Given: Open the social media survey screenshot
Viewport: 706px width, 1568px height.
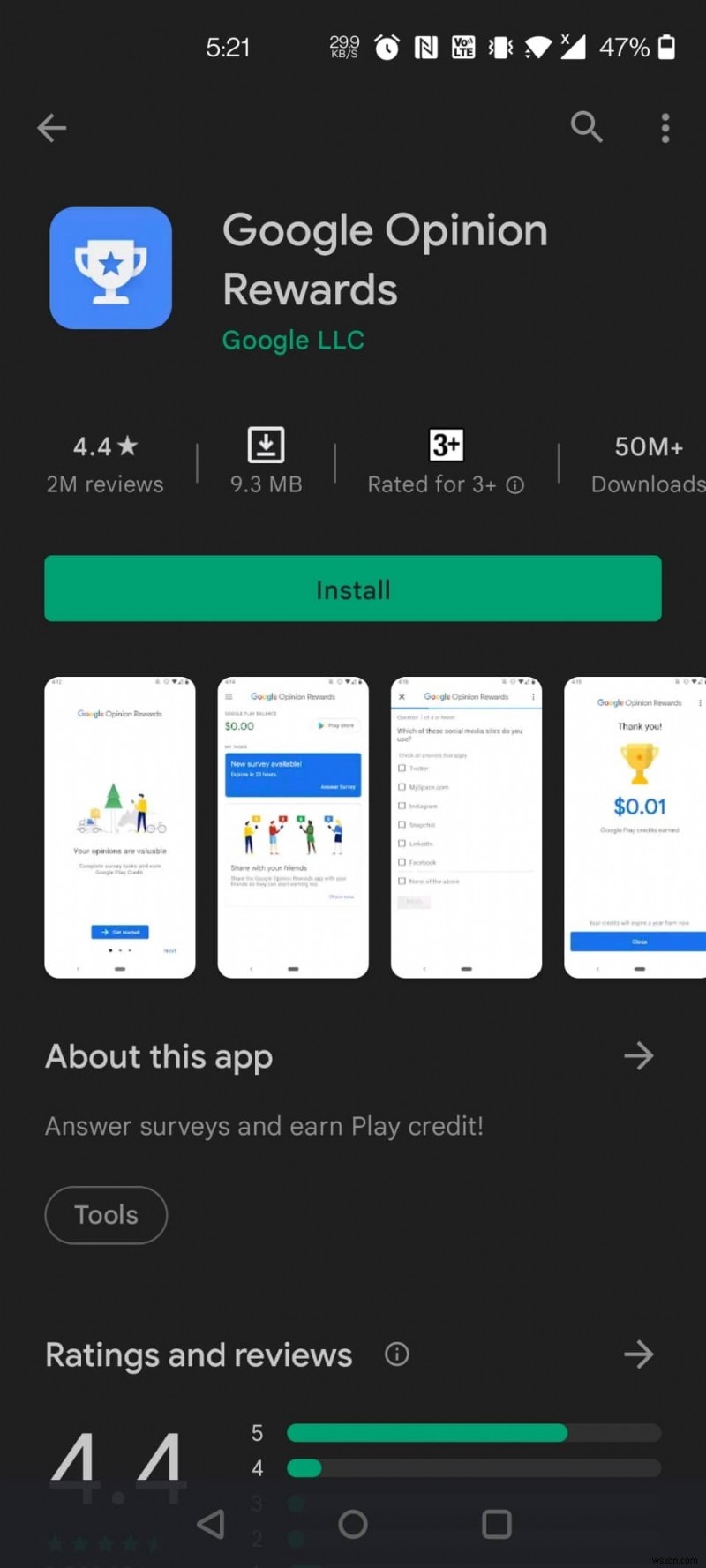Looking at the screenshot, I should (466, 827).
